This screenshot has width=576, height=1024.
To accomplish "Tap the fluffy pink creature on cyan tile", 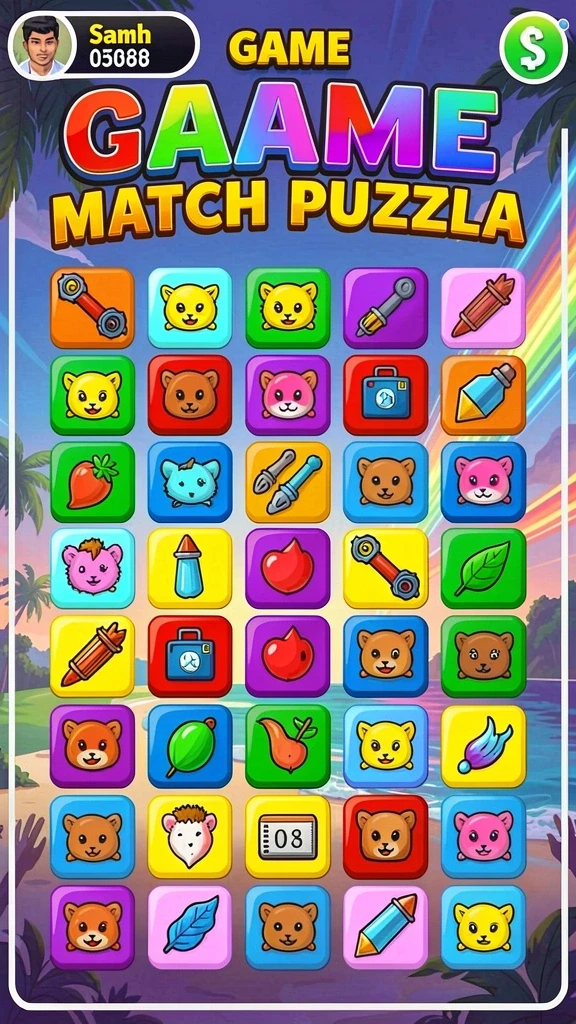I will 92,568.
